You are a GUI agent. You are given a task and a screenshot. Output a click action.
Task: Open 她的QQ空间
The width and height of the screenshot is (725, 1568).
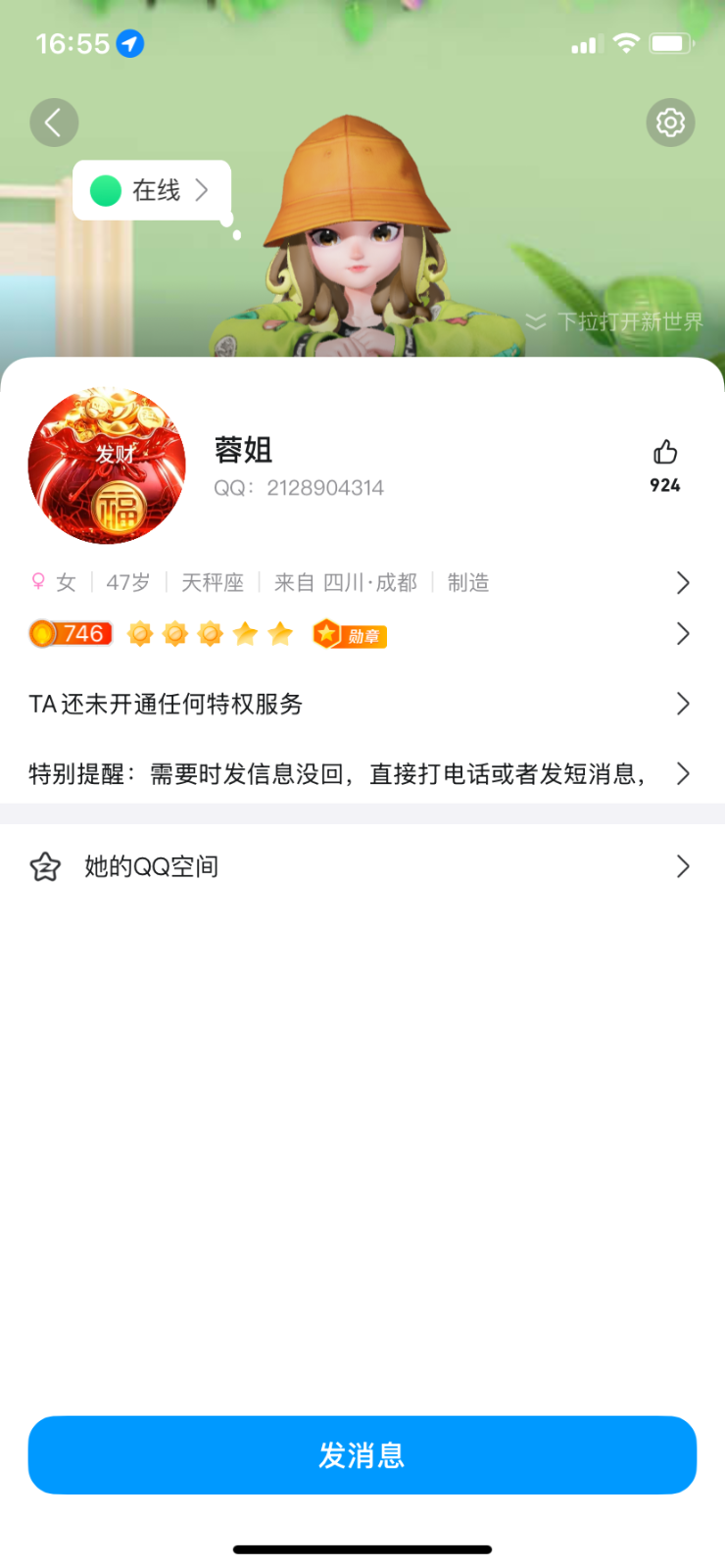[x=361, y=866]
